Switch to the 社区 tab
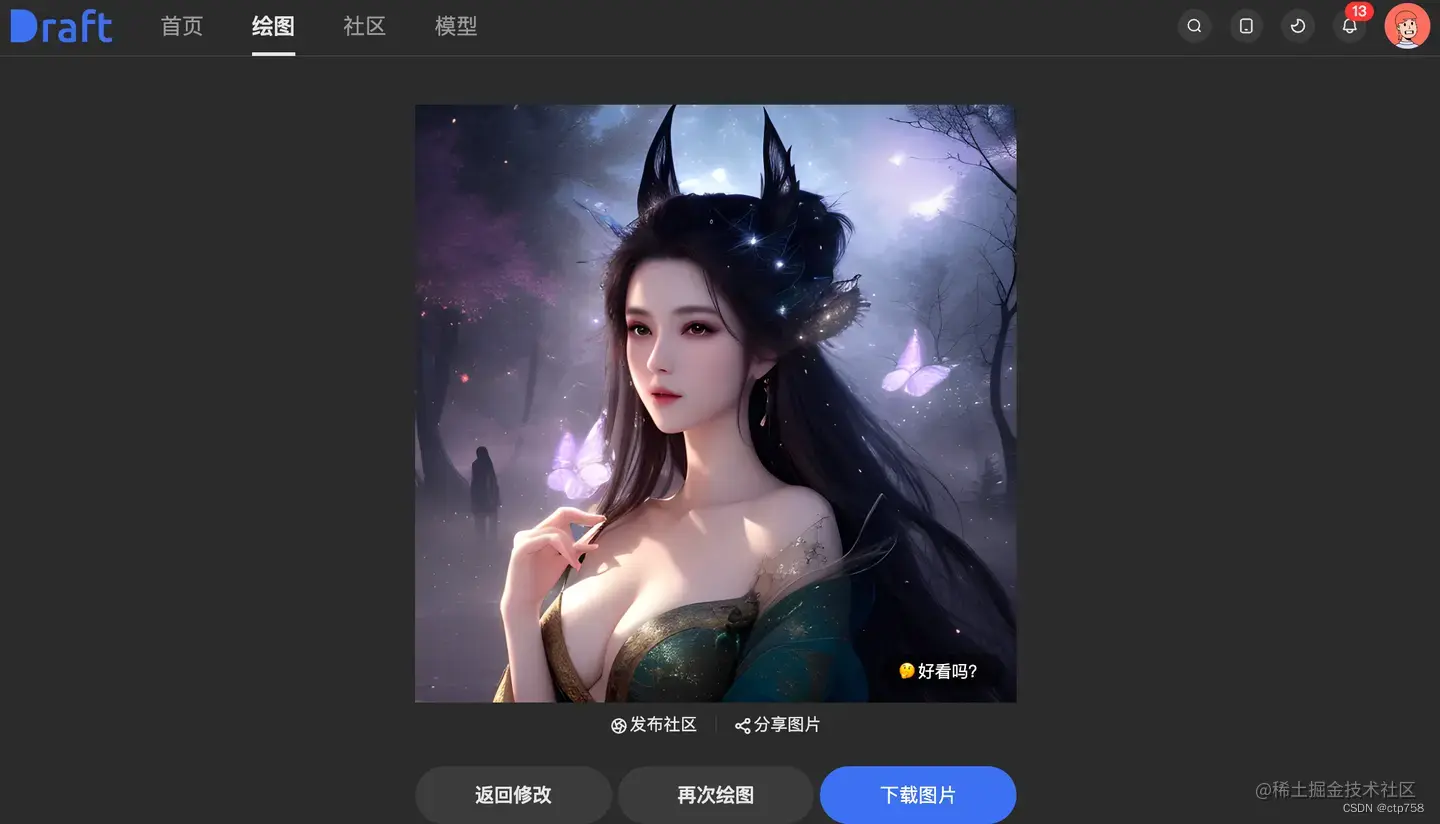The height and width of the screenshot is (824, 1440). point(364,27)
